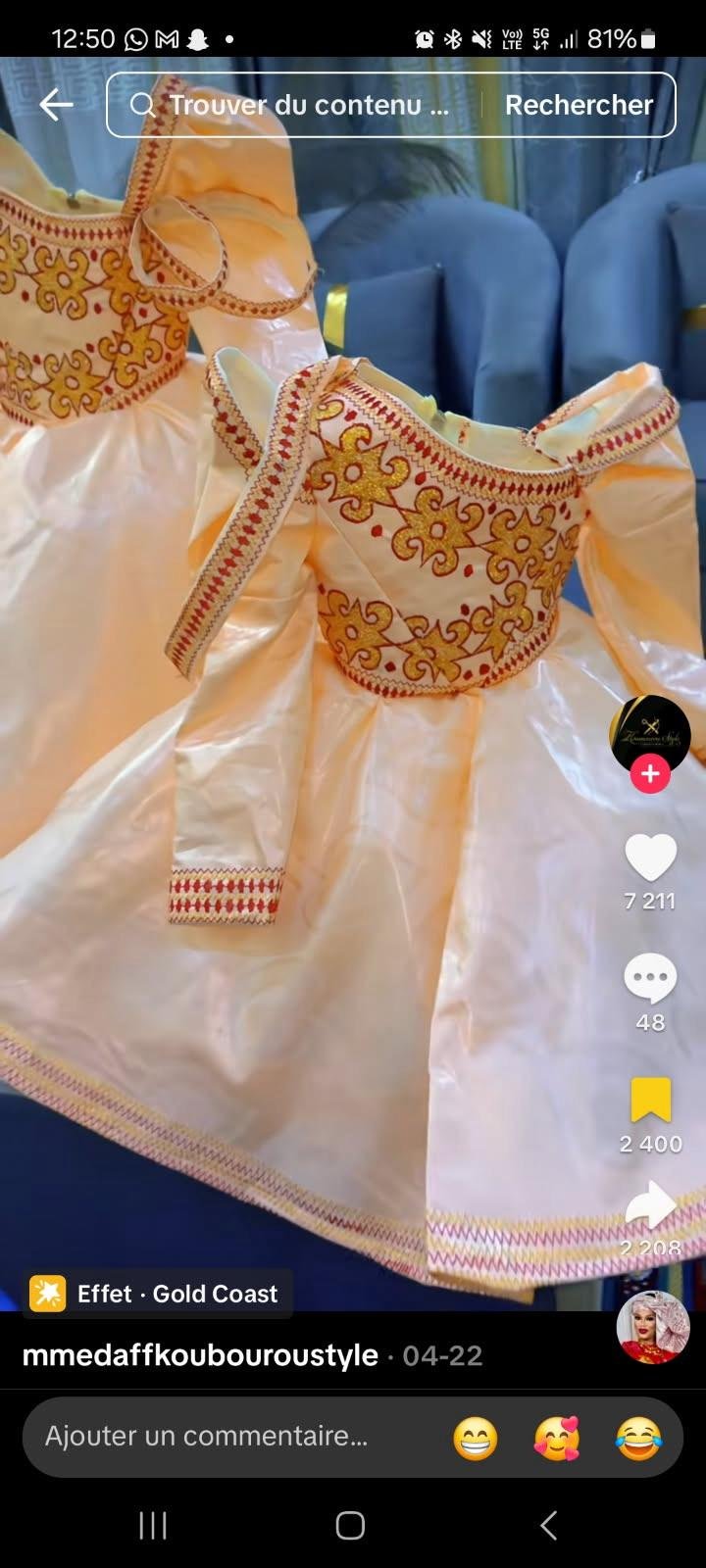Bookmark this video to favorites

coord(650,1100)
